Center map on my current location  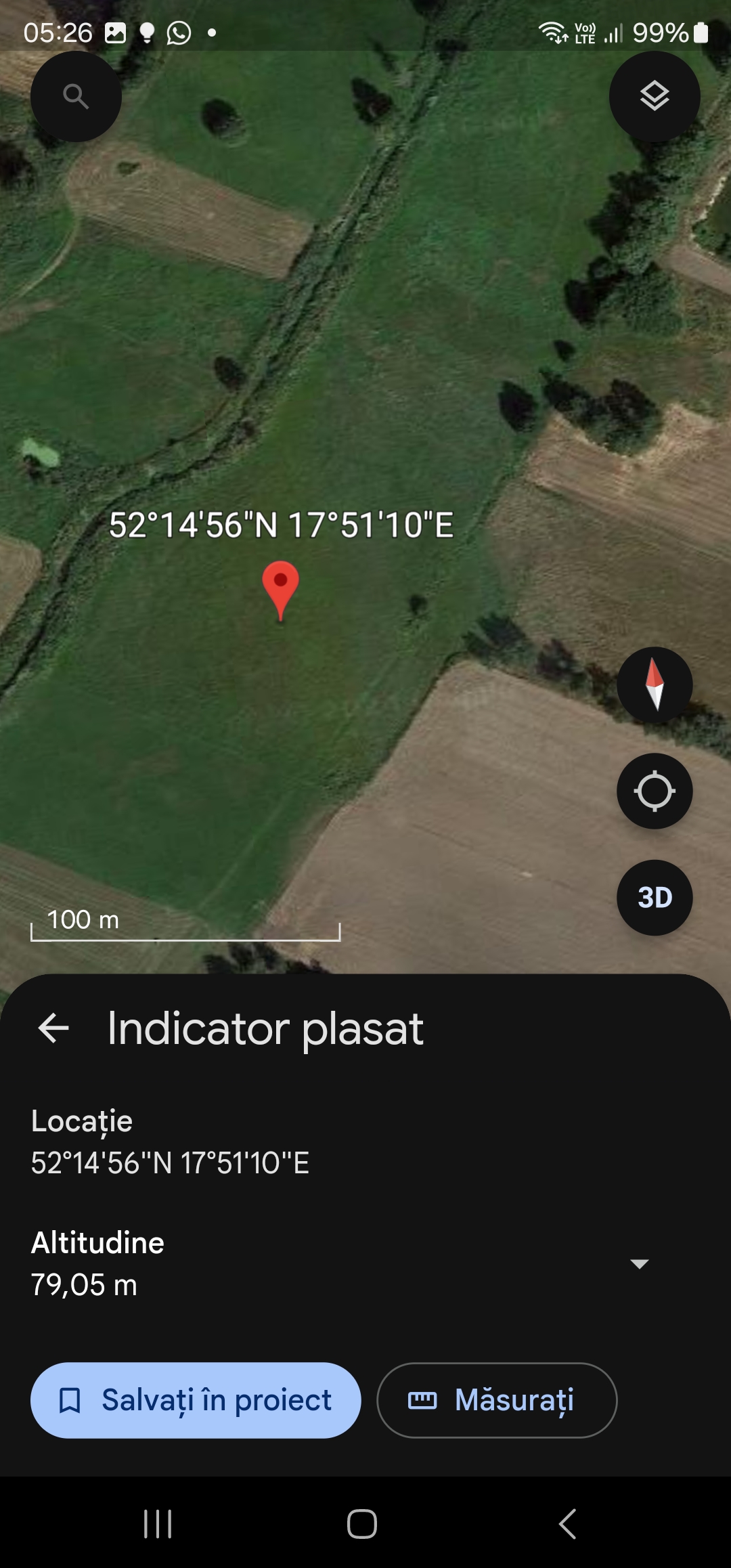655,791
